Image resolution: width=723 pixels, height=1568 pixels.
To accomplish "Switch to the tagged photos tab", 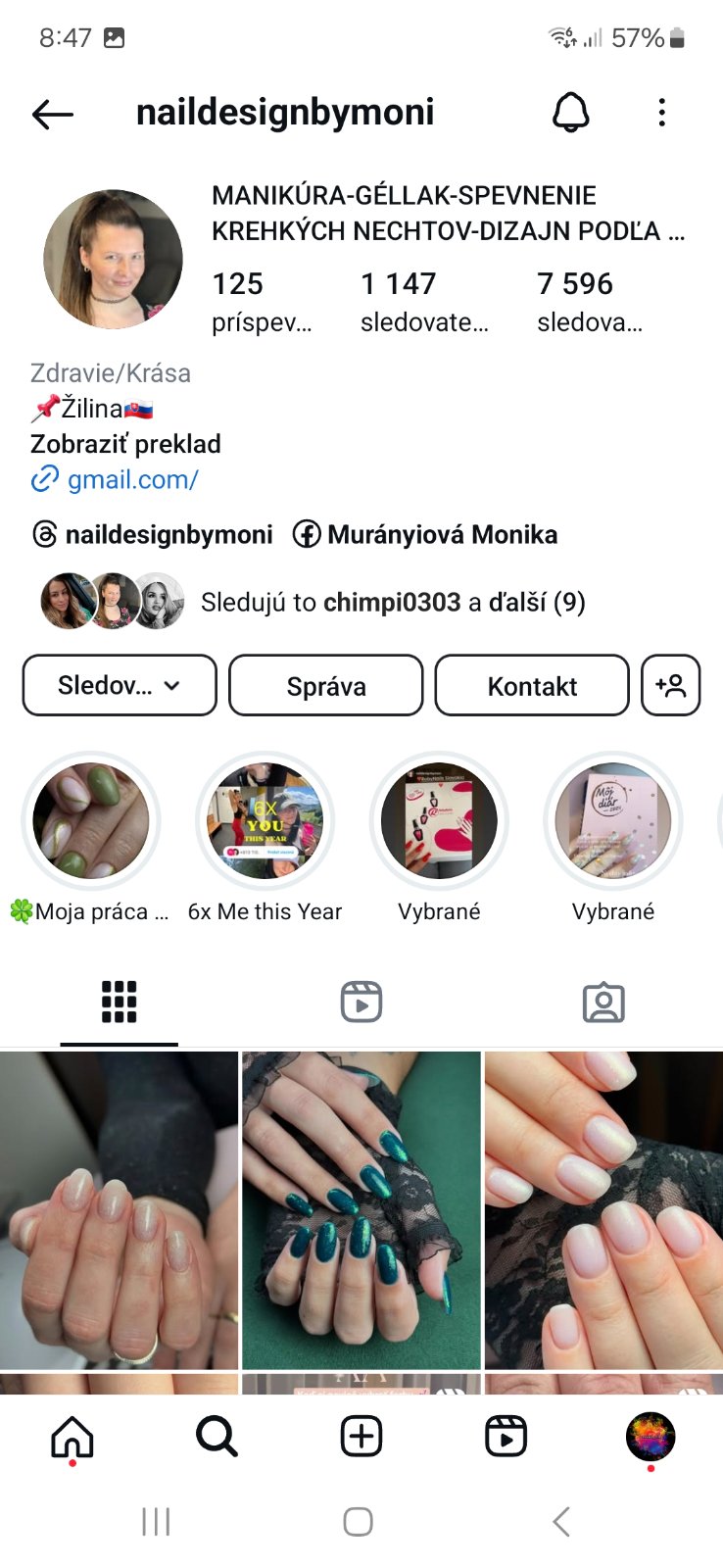I will tap(602, 1002).
